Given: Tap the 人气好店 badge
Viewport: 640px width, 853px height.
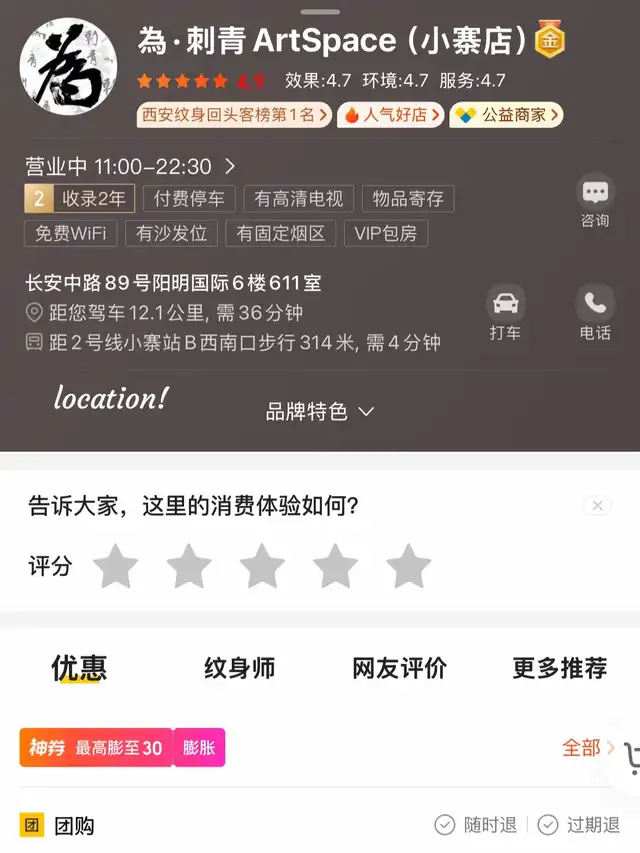Looking at the screenshot, I should [x=390, y=115].
